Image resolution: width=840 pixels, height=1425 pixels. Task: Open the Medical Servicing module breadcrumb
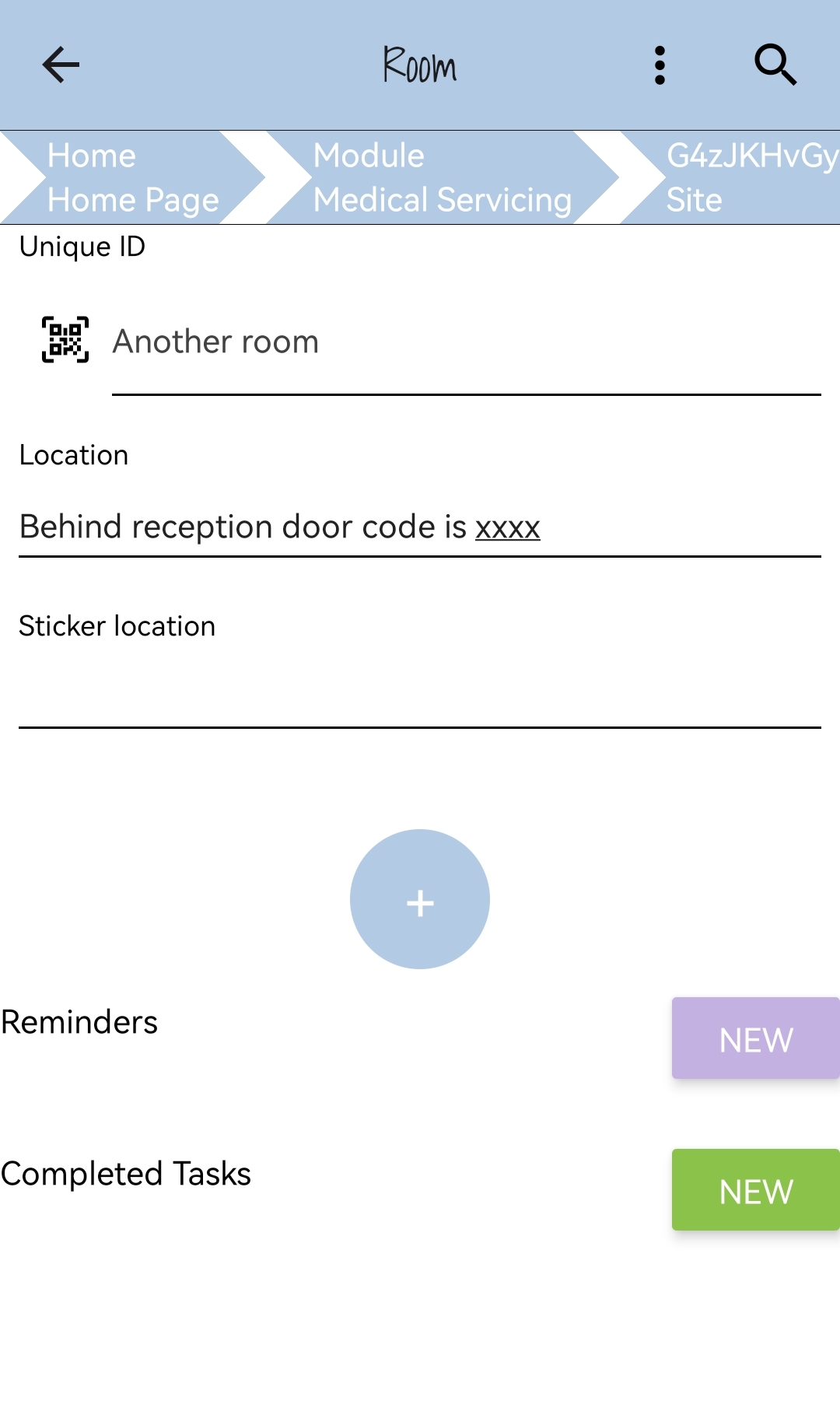pos(442,178)
